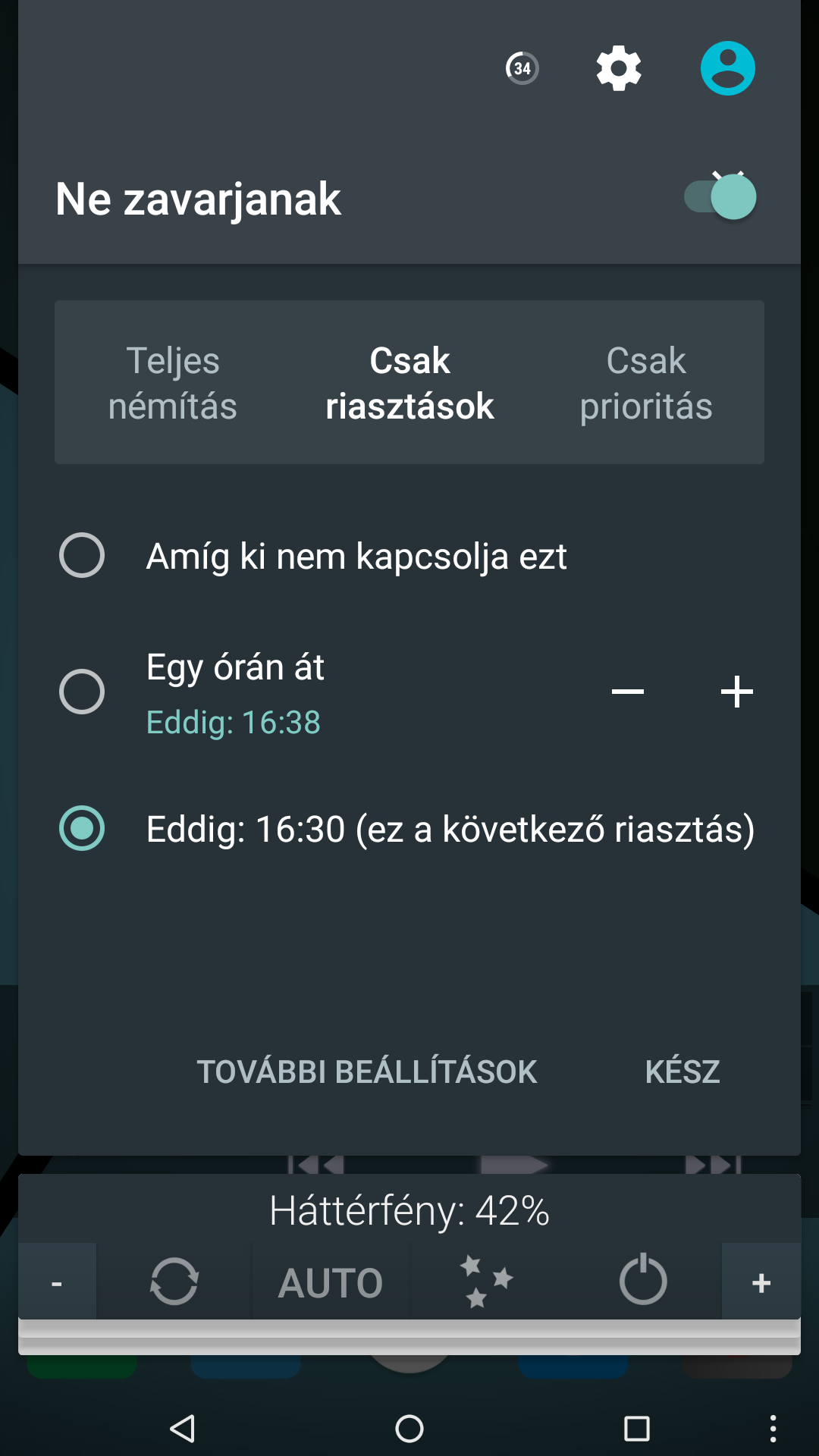Screen dimensions: 819x1456
Task: Open TOVÁBBI BEÁLLÍTÁSOK
Action: coord(367,1072)
